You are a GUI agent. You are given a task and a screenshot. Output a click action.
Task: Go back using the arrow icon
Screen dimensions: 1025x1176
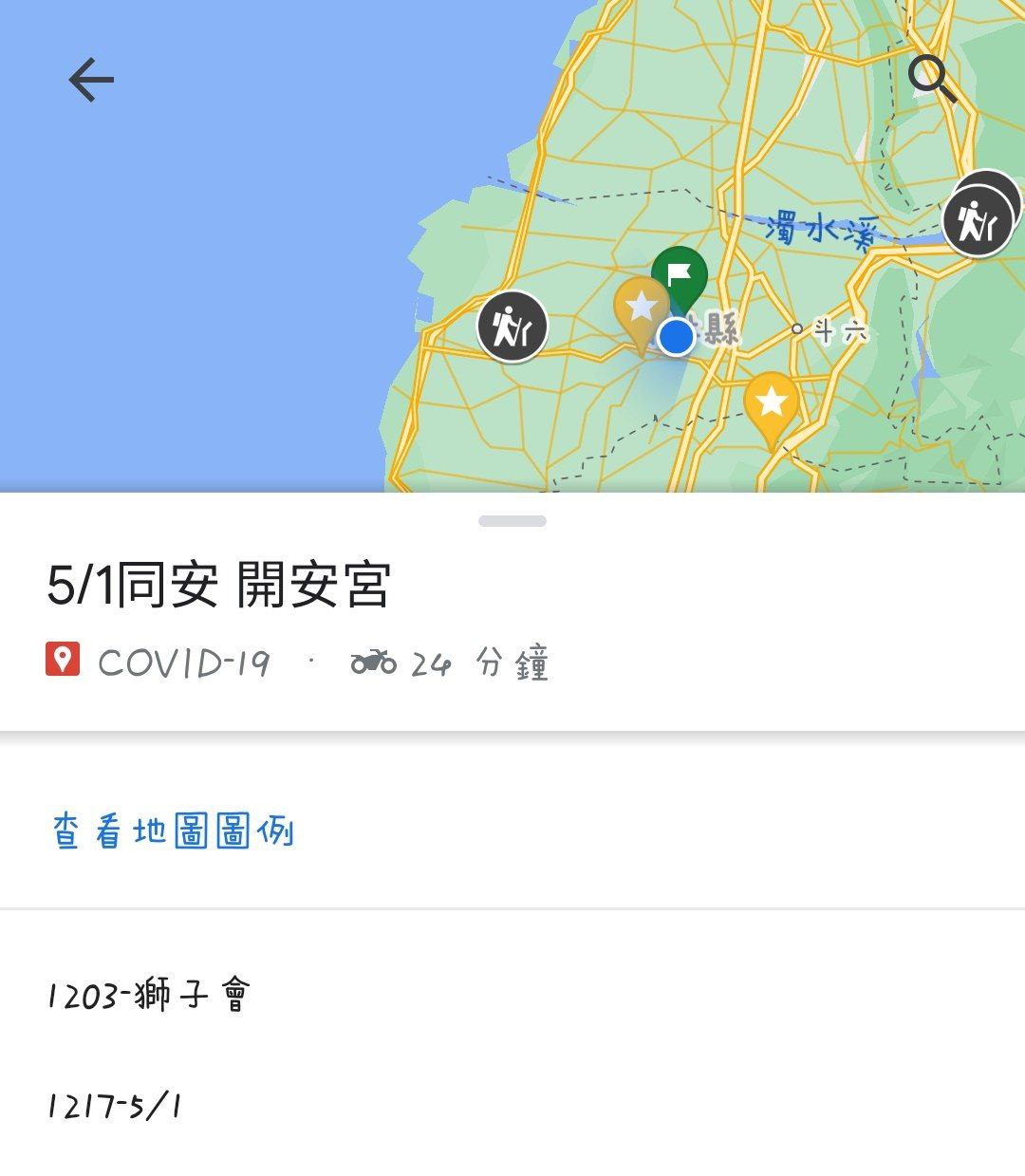(x=91, y=80)
